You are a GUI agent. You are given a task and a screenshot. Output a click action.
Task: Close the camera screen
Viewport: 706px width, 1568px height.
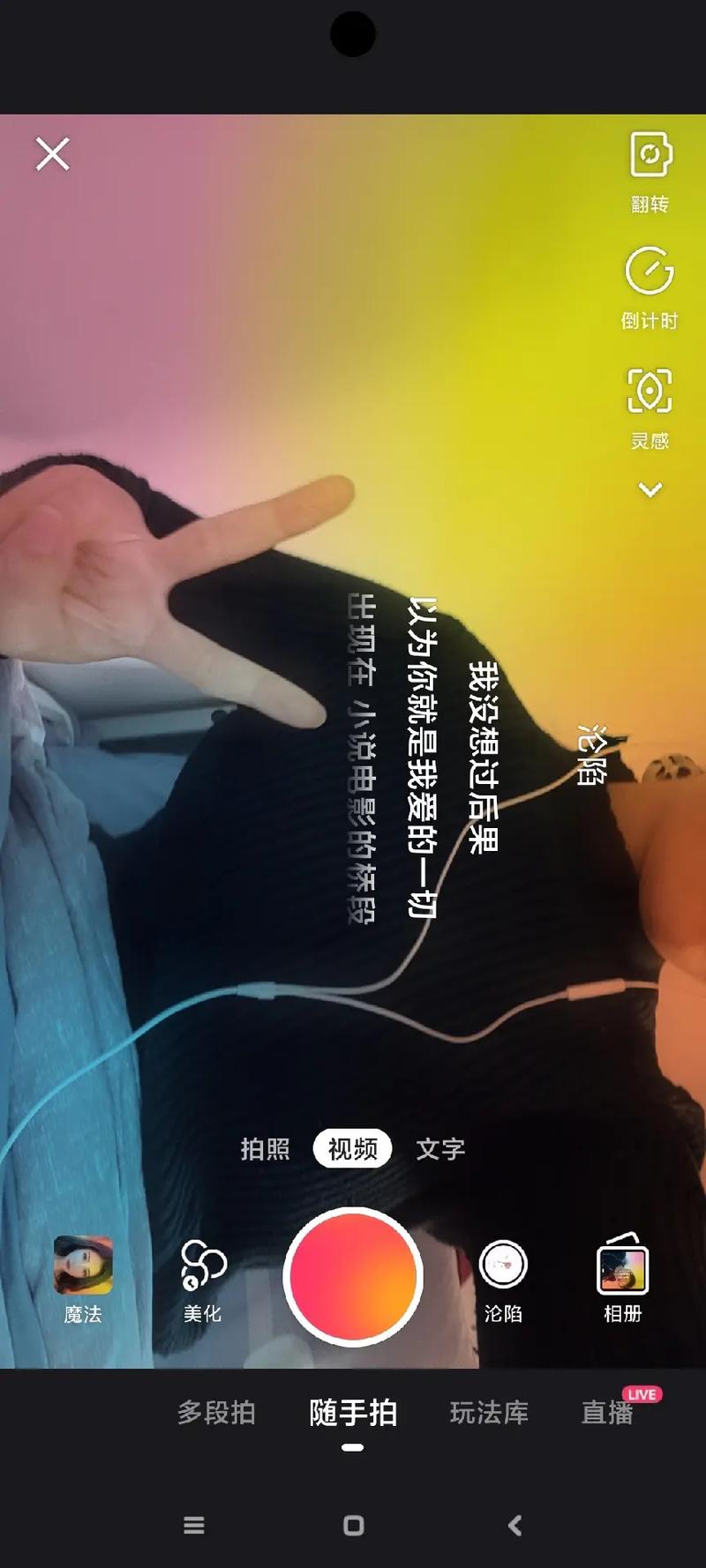[x=52, y=154]
